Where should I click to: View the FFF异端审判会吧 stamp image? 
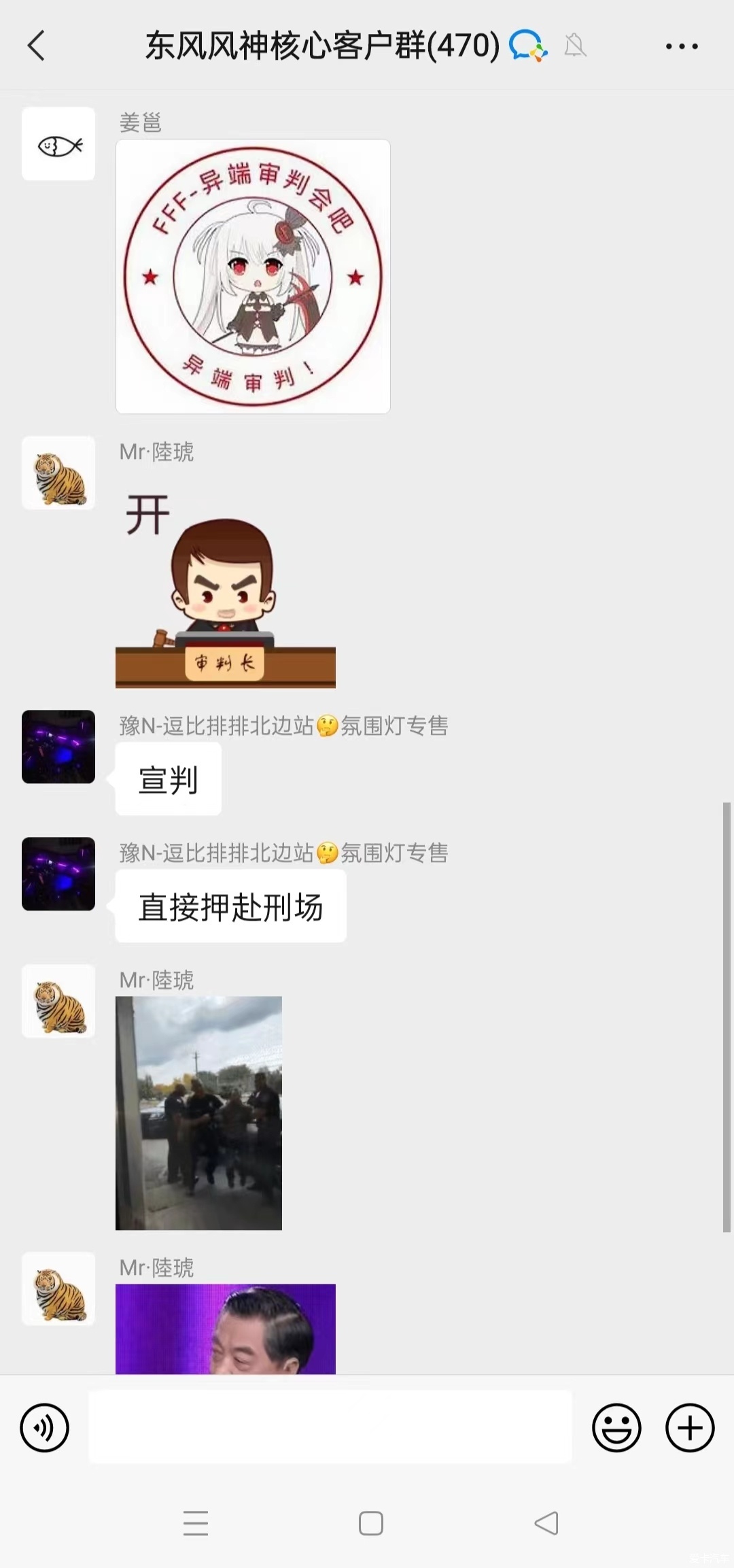(253, 277)
